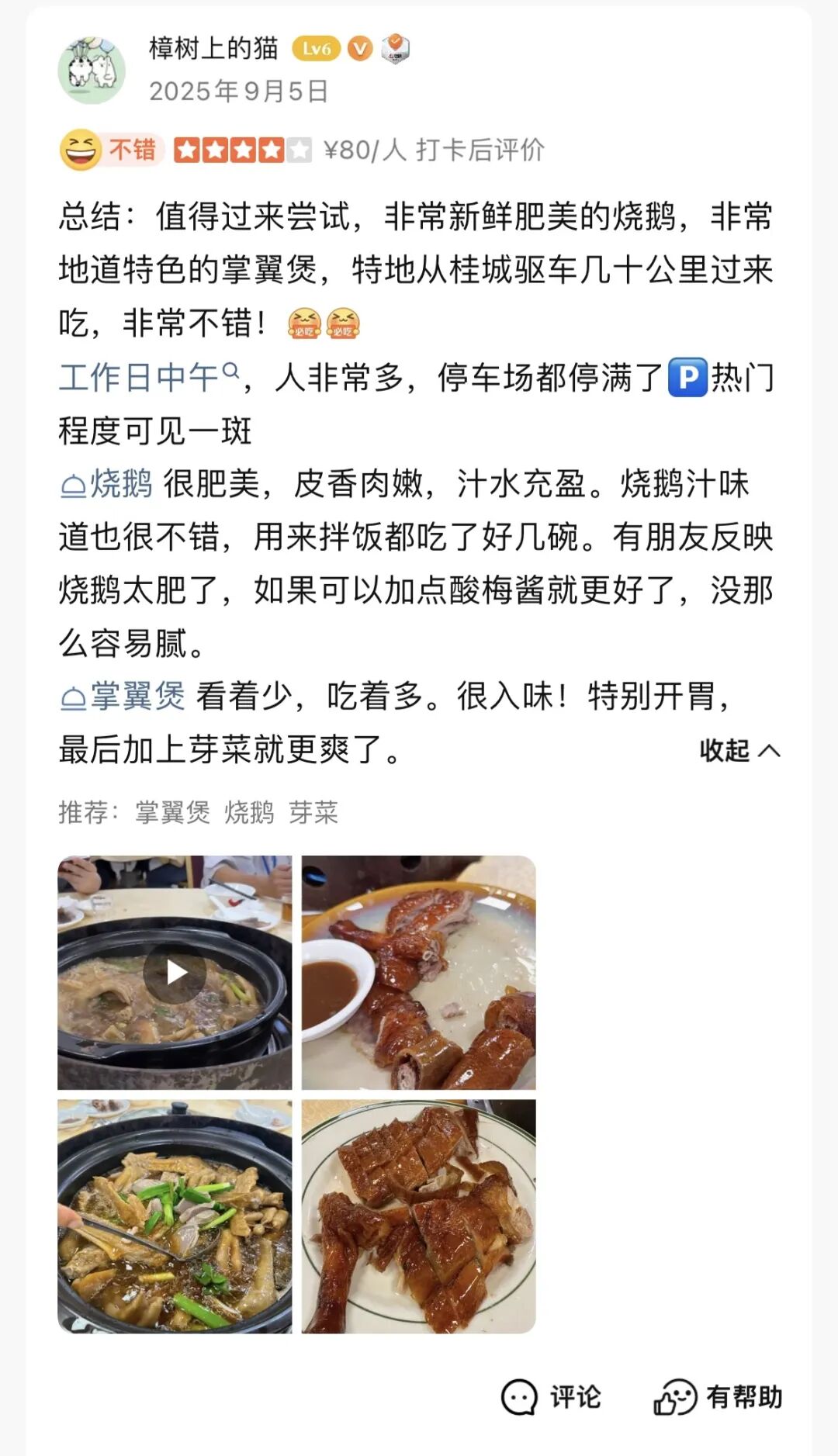Screen dimensions: 838x1456
Task: View the clay pot photo with green onions
Action: coord(175,1216)
